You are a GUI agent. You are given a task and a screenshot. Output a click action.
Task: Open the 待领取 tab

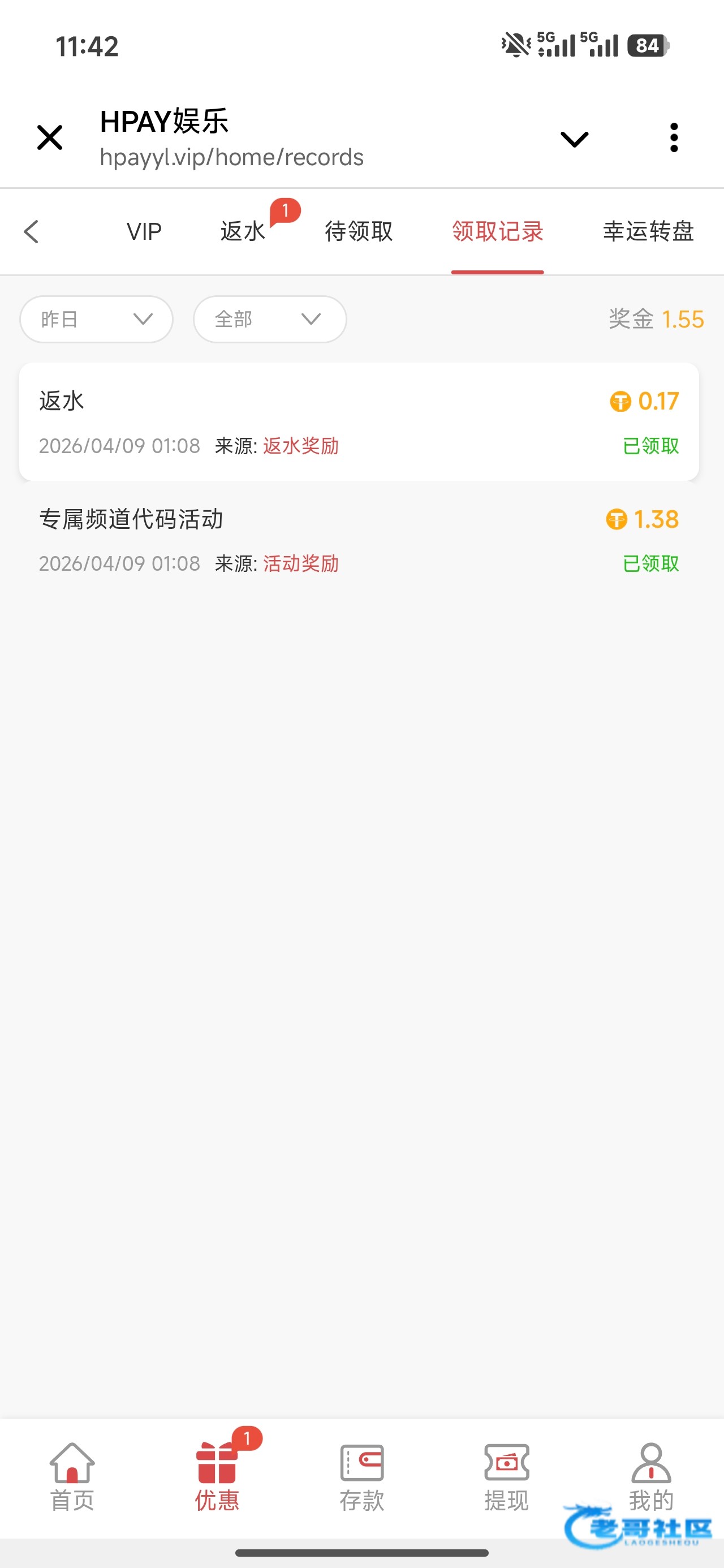tap(359, 231)
